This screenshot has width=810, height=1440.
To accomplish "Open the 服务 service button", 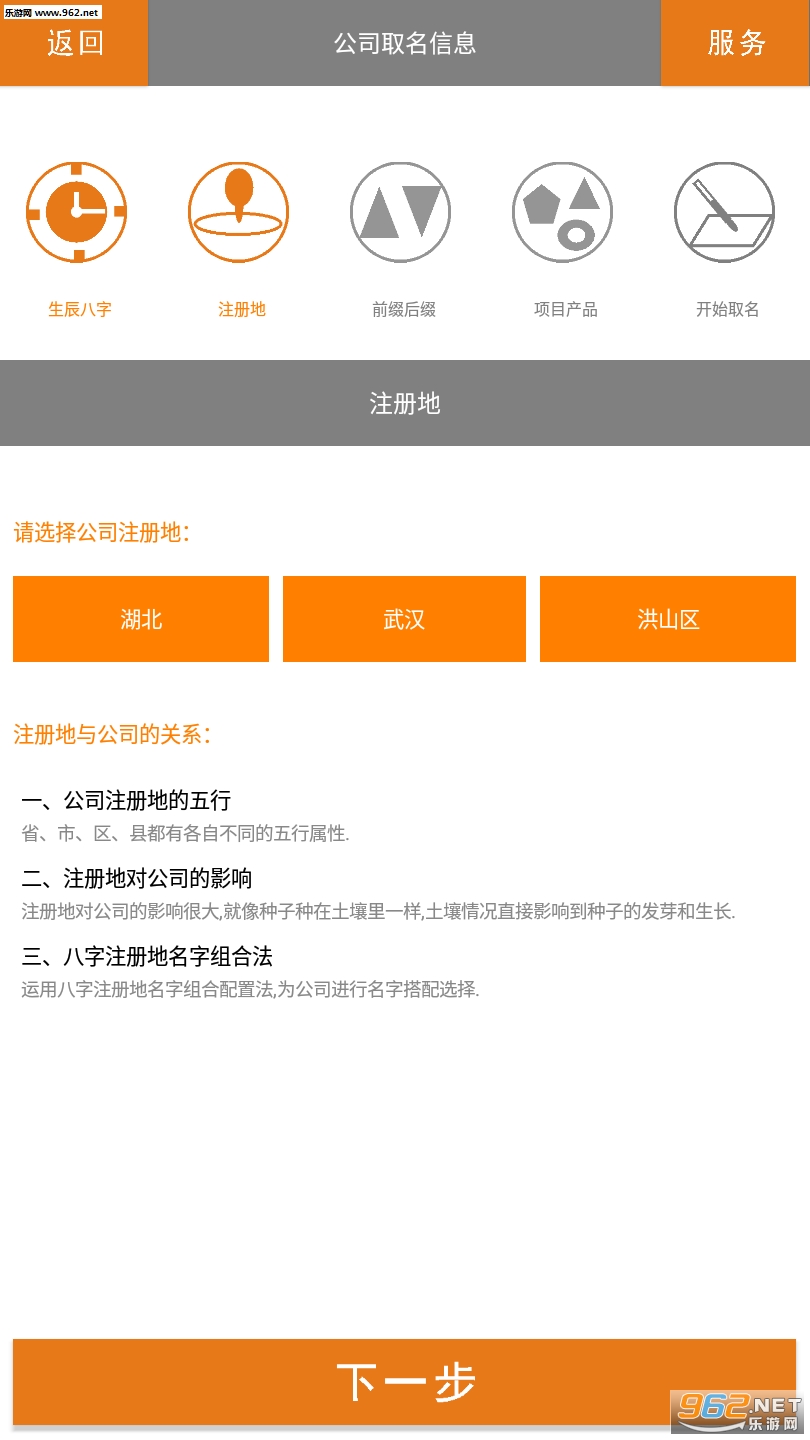I will [x=735, y=43].
